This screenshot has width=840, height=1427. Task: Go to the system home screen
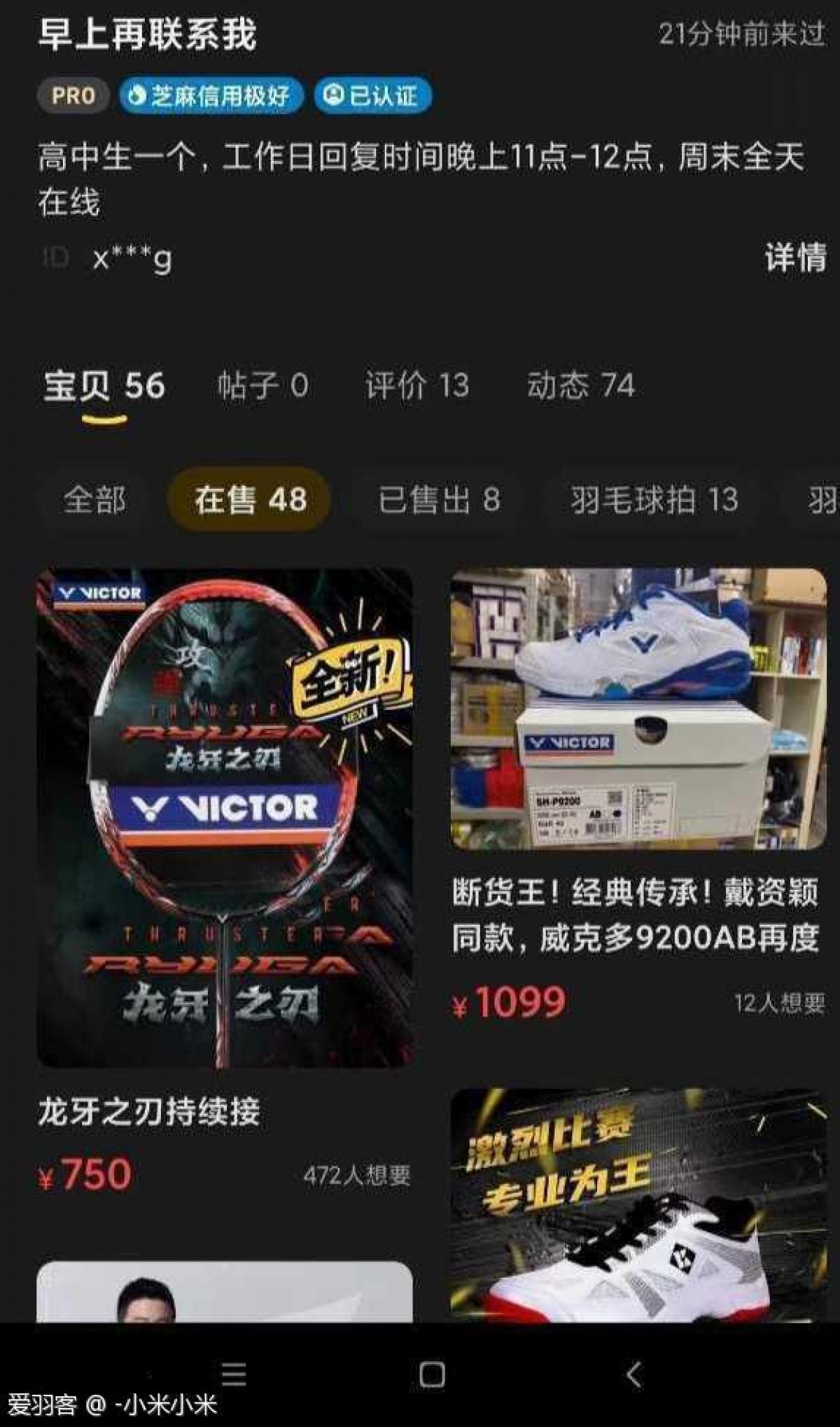click(x=432, y=1374)
